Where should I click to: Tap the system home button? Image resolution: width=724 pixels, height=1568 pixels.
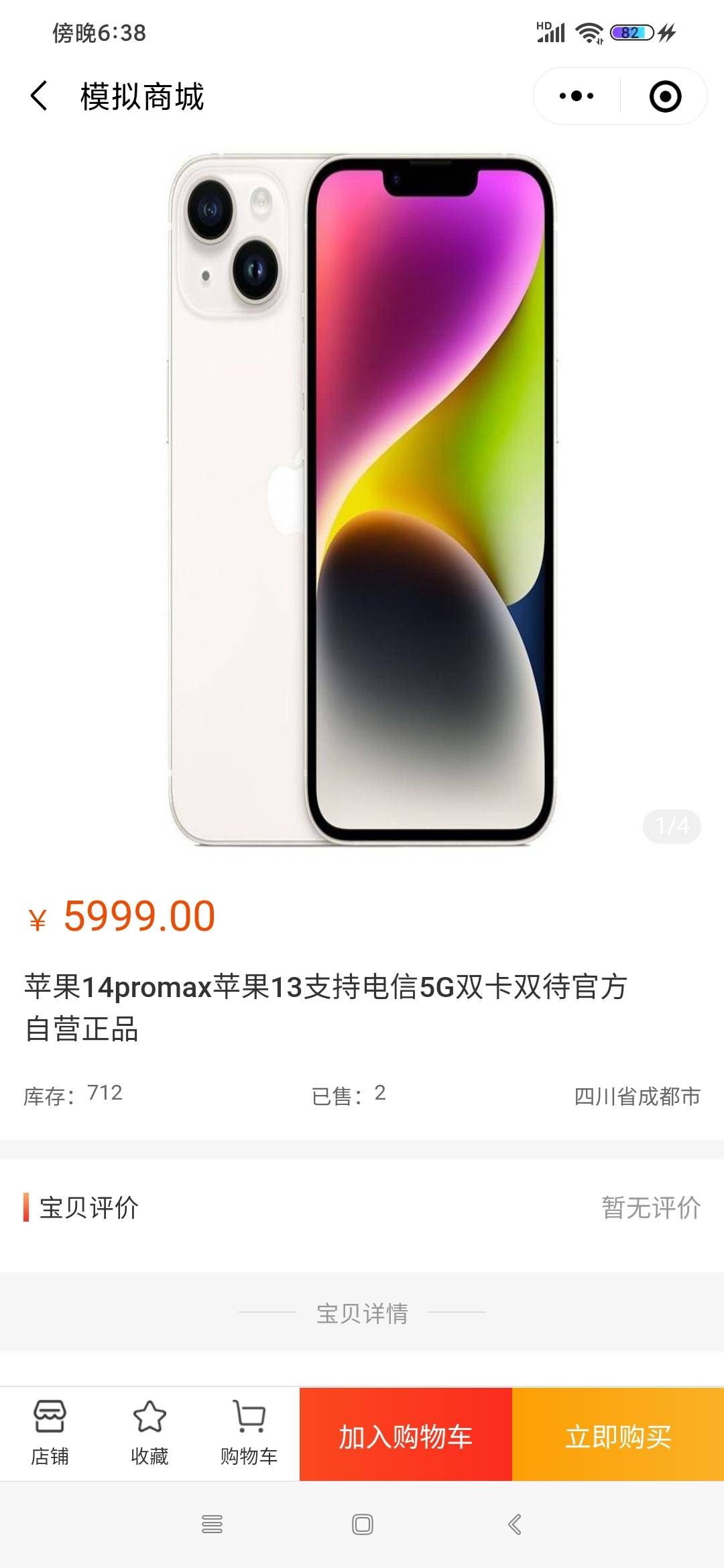point(362,1524)
